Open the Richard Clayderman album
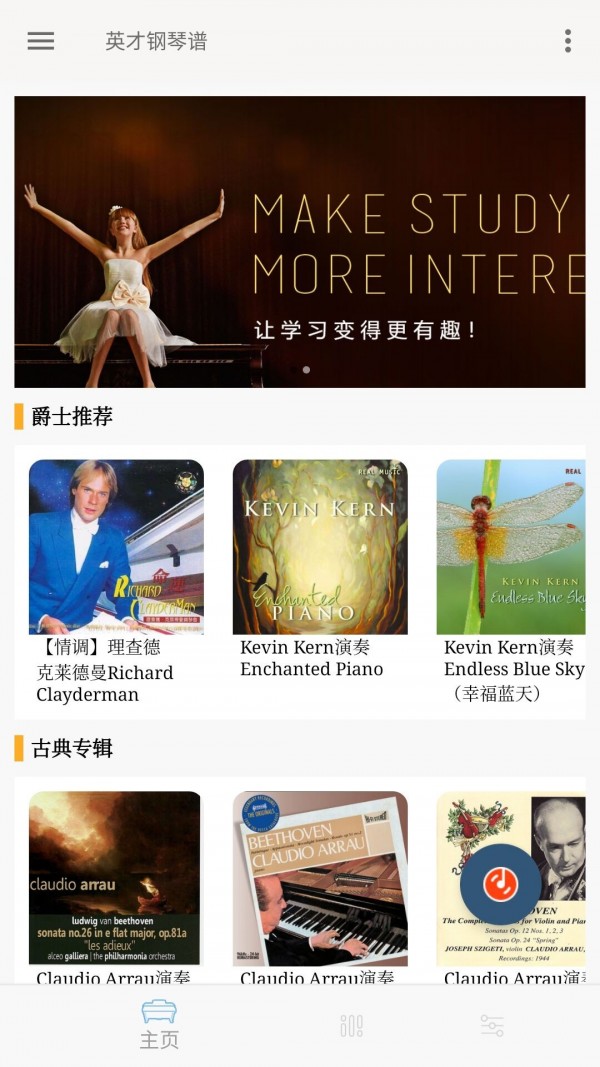The height and width of the screenshot is (1067, 600). [x=116, y=547]
